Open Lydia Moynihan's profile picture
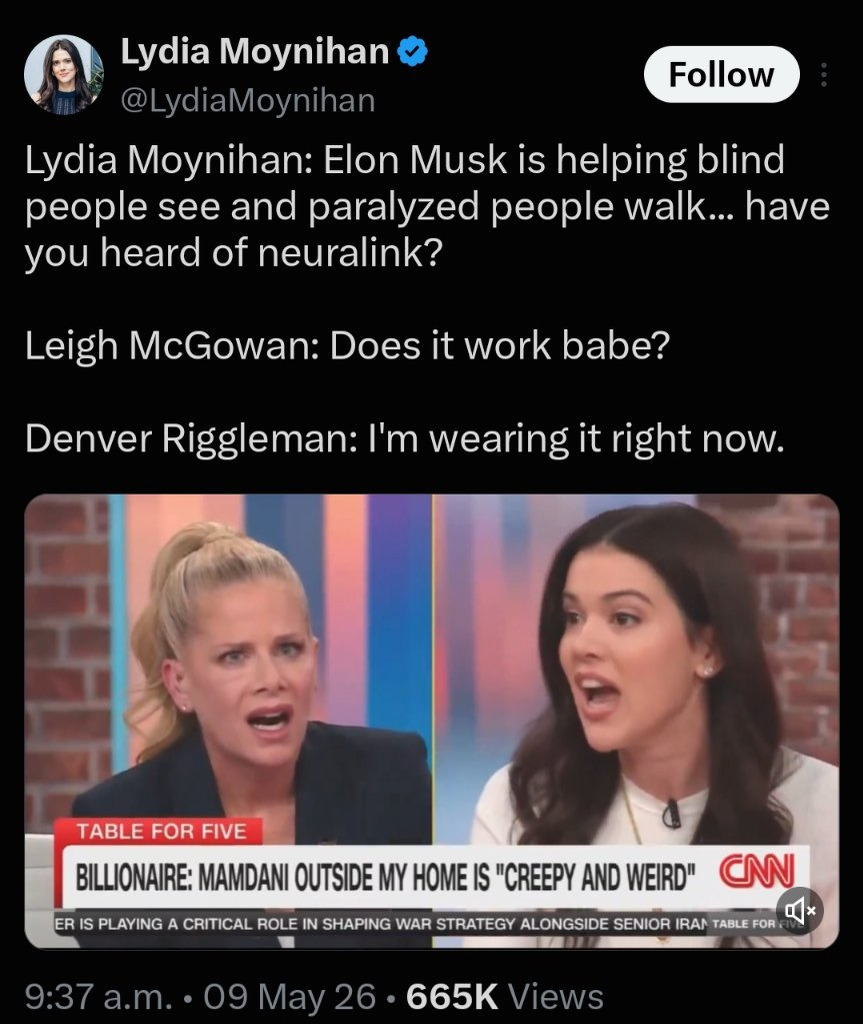The height and width of the screenshot is (1024, 863). (x=64, y=75)
